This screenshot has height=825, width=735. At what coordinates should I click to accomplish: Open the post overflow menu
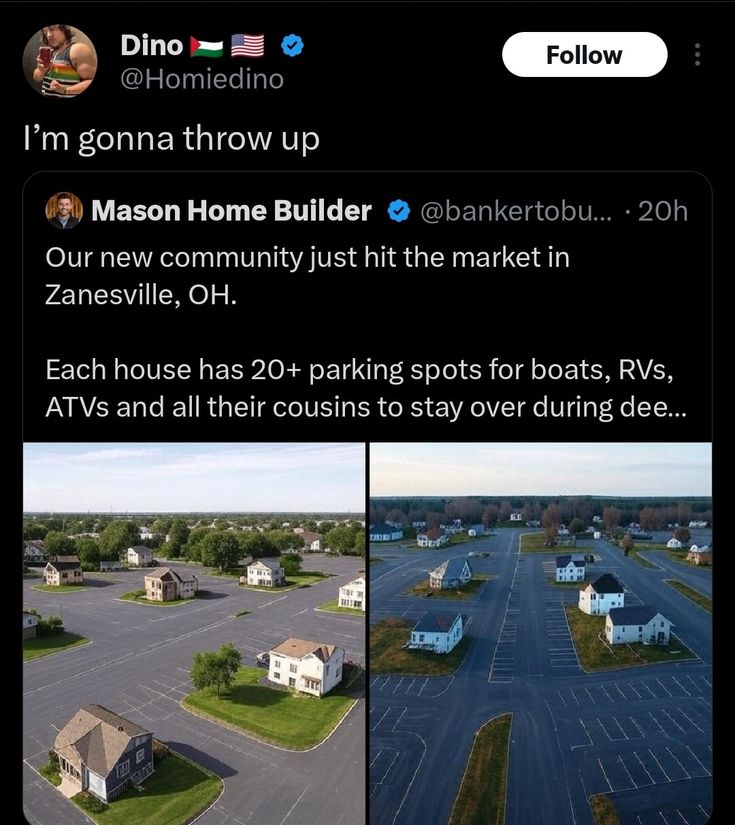697,56
